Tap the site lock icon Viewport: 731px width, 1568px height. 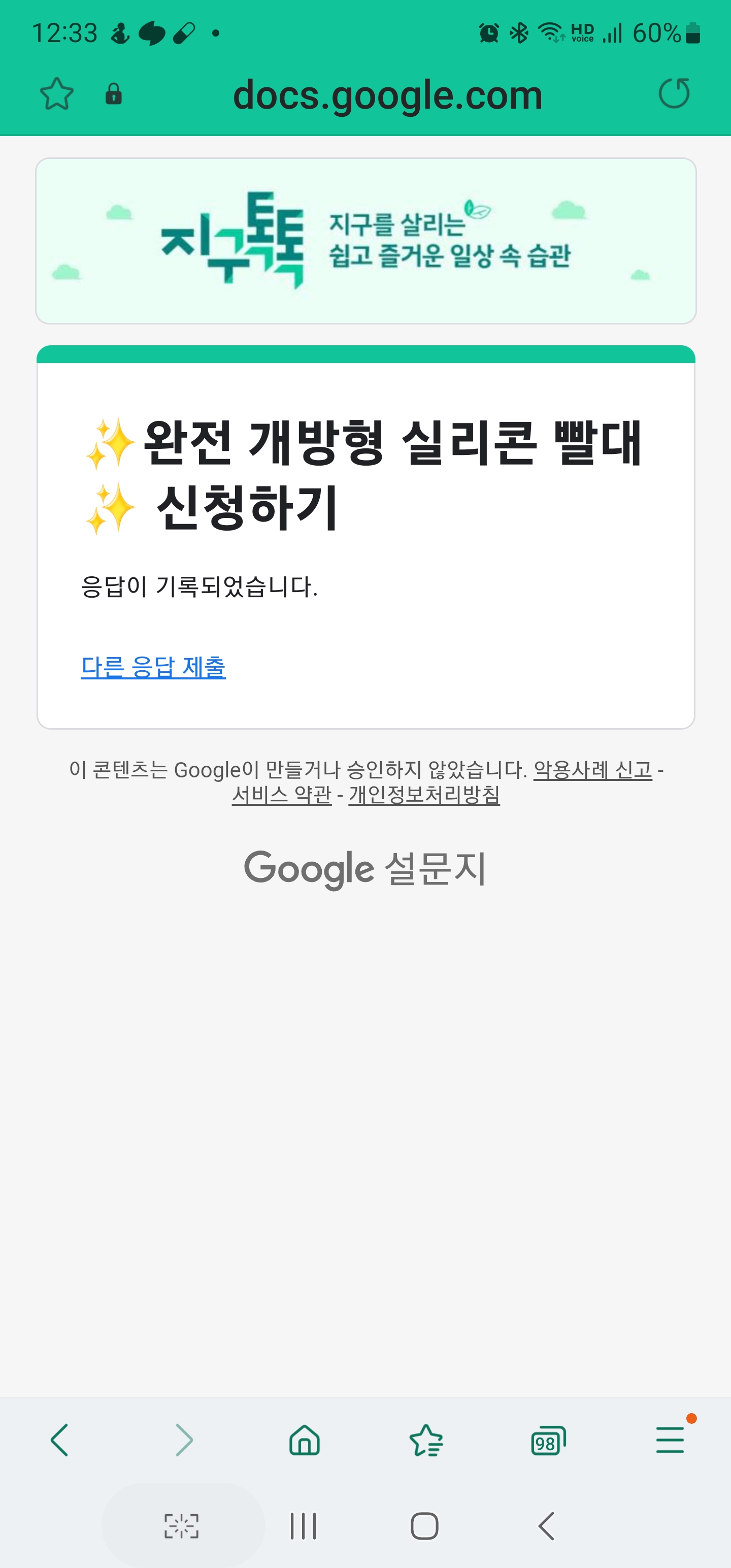114,94
